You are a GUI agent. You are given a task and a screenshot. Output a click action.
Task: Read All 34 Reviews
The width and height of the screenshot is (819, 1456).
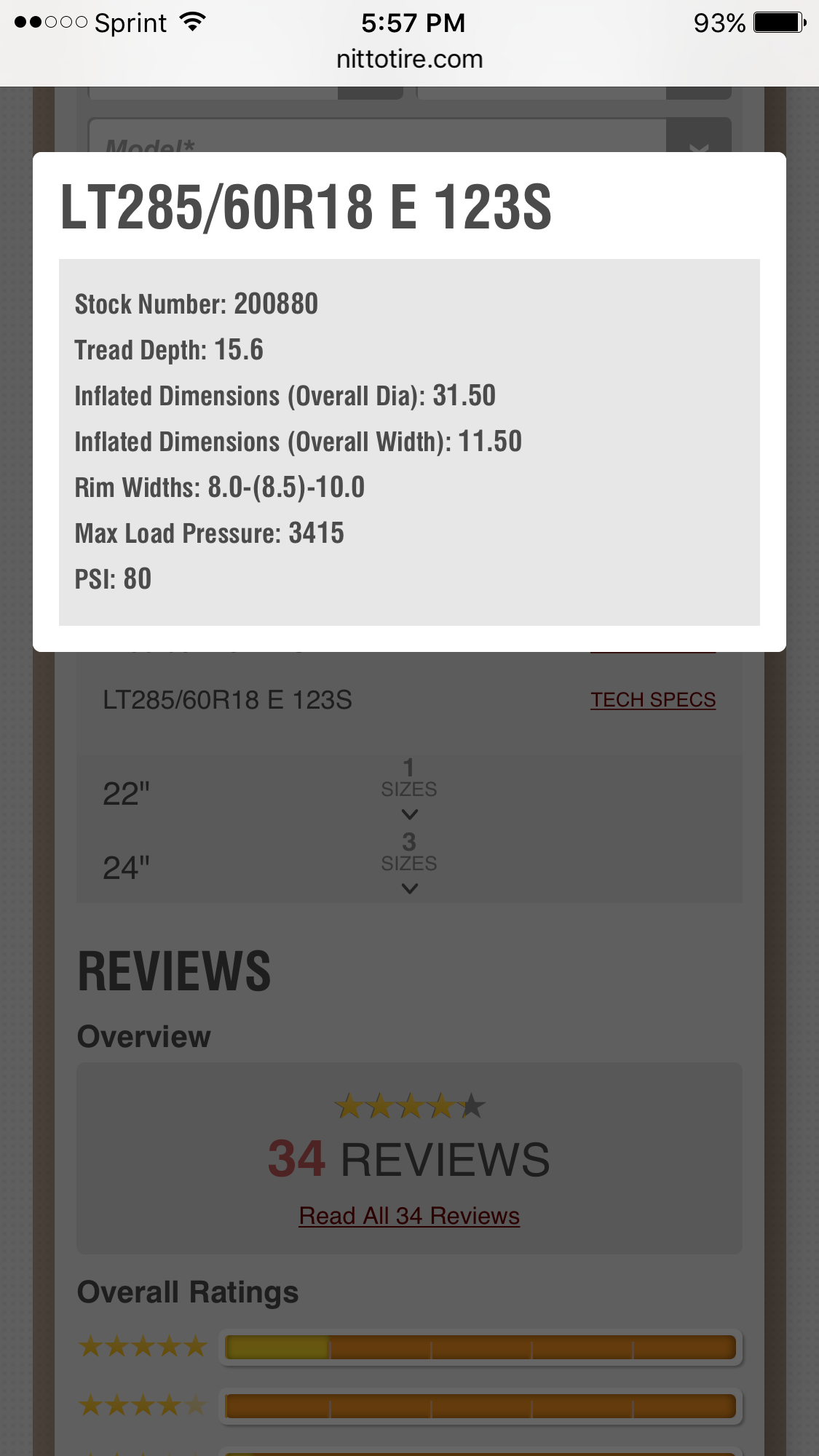pos(409,1216)
